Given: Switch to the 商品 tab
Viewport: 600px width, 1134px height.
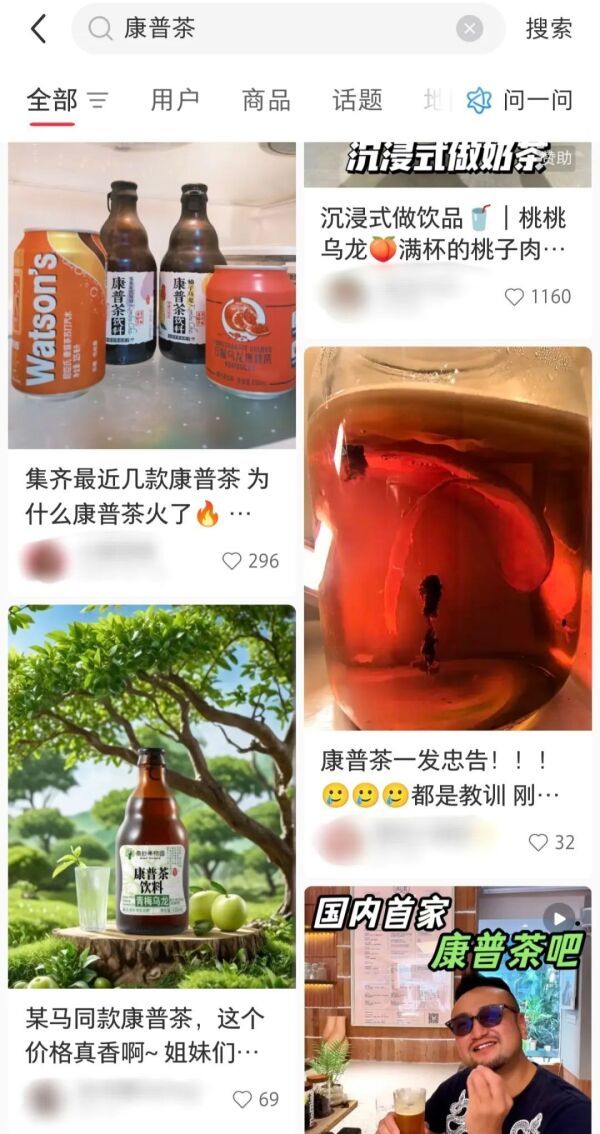Looking at the screenshot, I should point(266,100).
